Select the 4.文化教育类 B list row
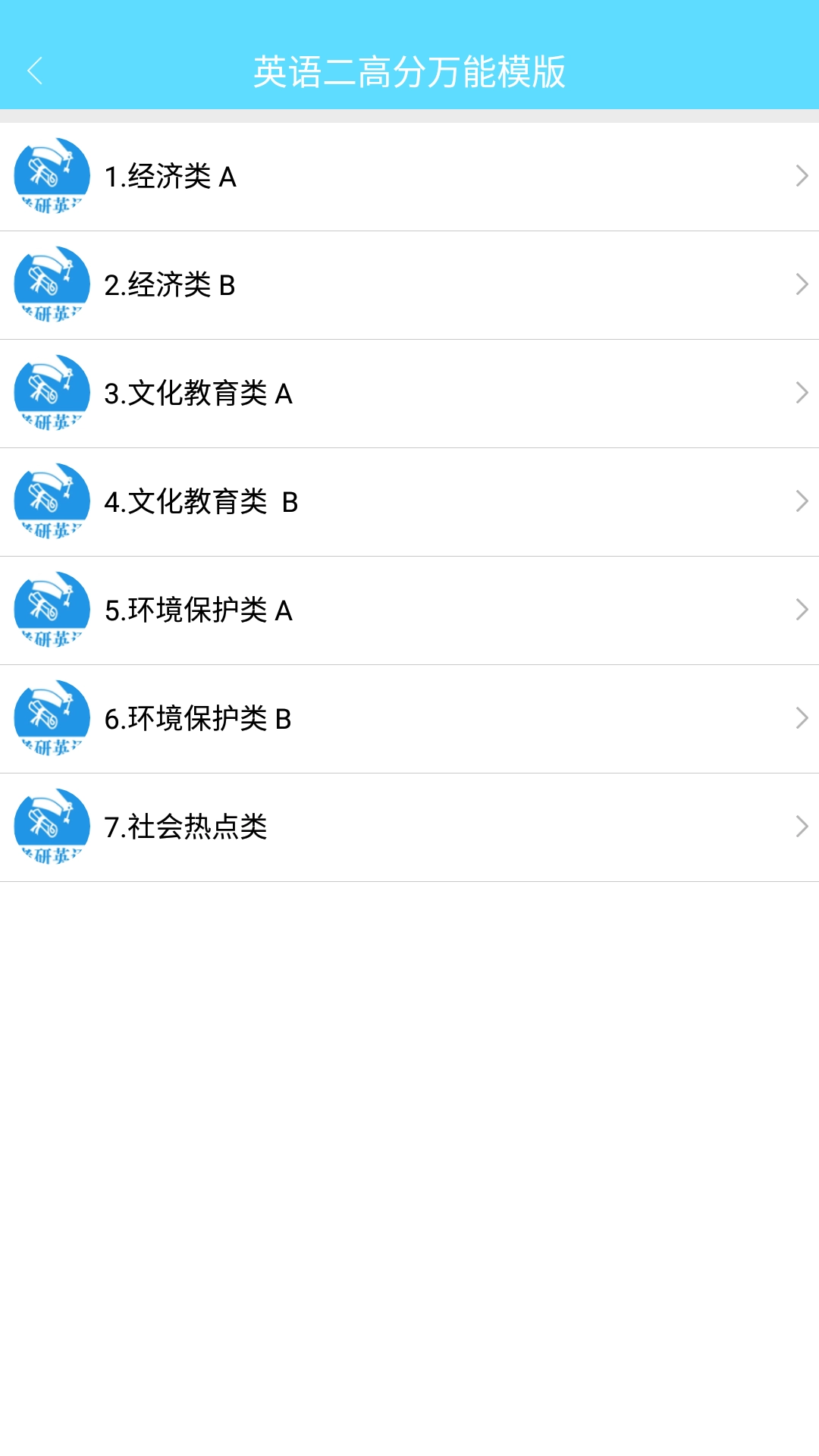 tap(409, 501)
